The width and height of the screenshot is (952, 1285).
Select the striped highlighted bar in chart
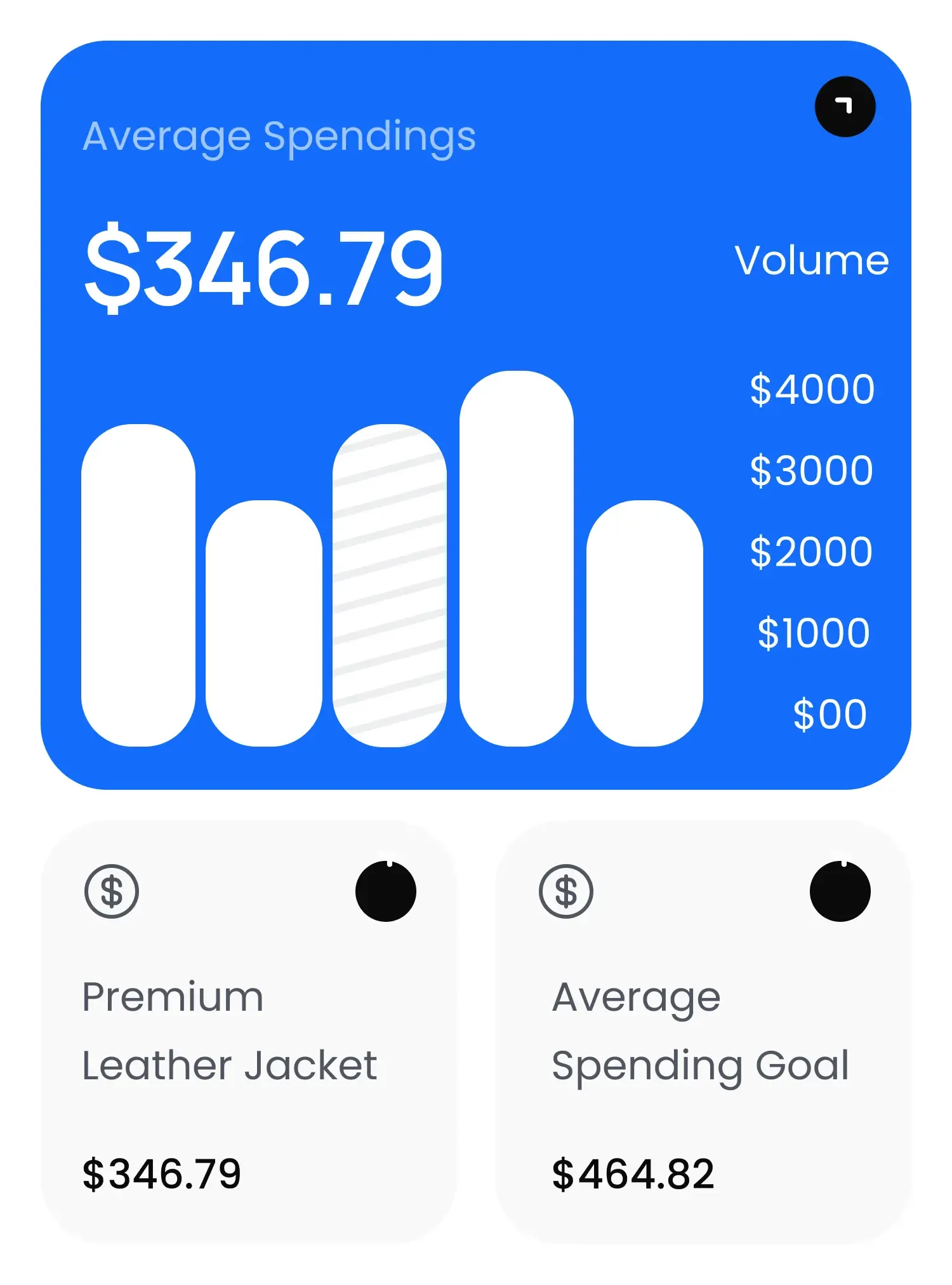tap(389, 585)
